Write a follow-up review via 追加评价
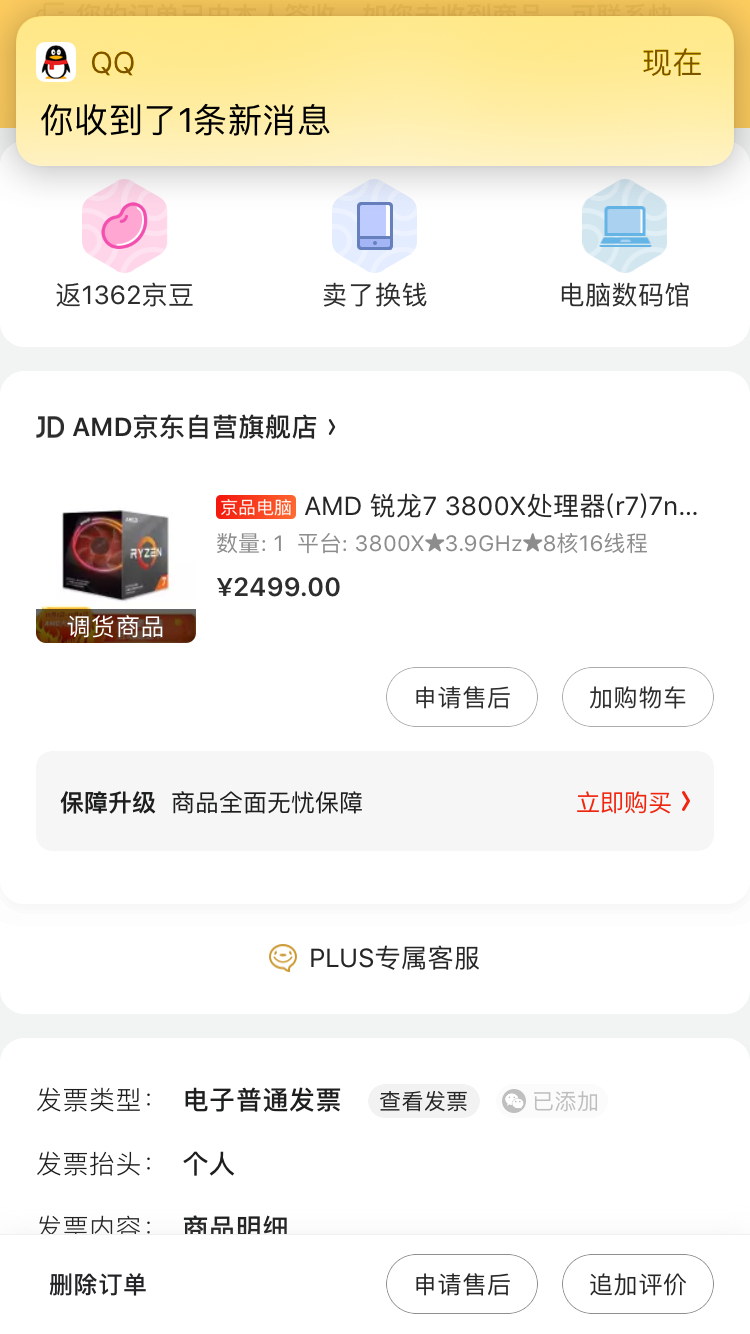Screen dimensions: 750x1334 pyautogui.click(x=638, y=1284)
